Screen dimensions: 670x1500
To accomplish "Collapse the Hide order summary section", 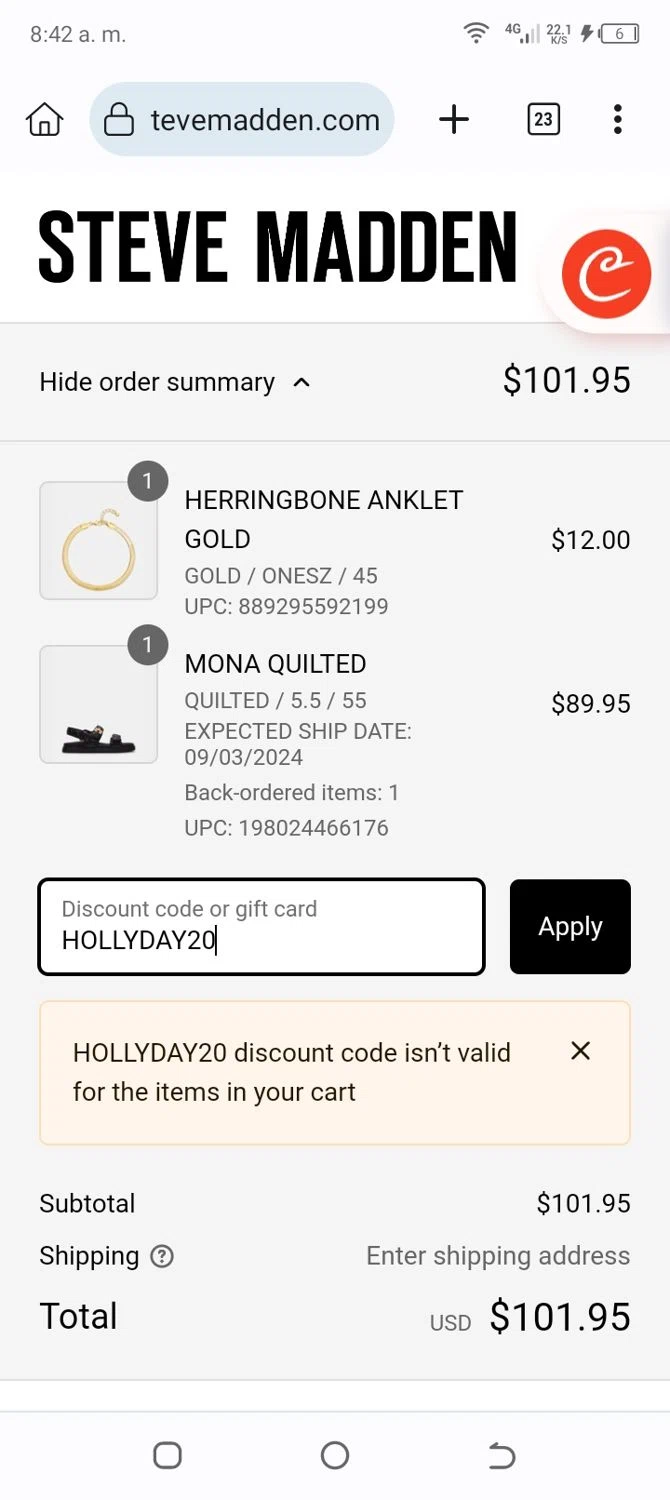I will [175, 382].
